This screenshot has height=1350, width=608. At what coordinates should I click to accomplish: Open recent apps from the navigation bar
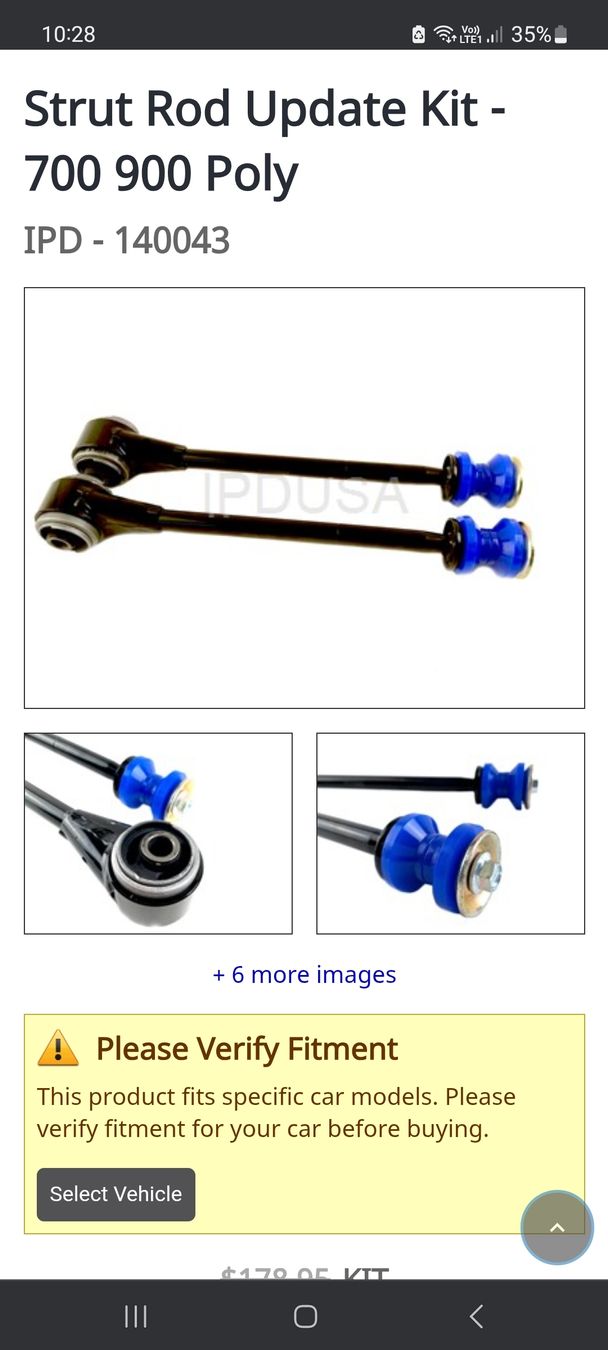tap(135, 1316)
